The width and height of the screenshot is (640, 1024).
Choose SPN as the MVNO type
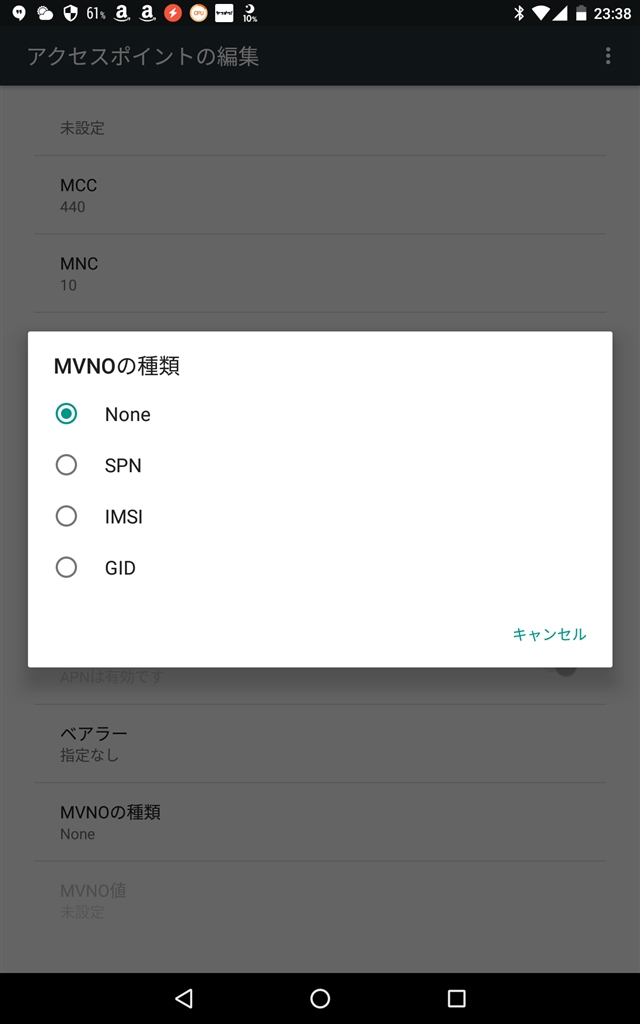(x=67, y=465)
